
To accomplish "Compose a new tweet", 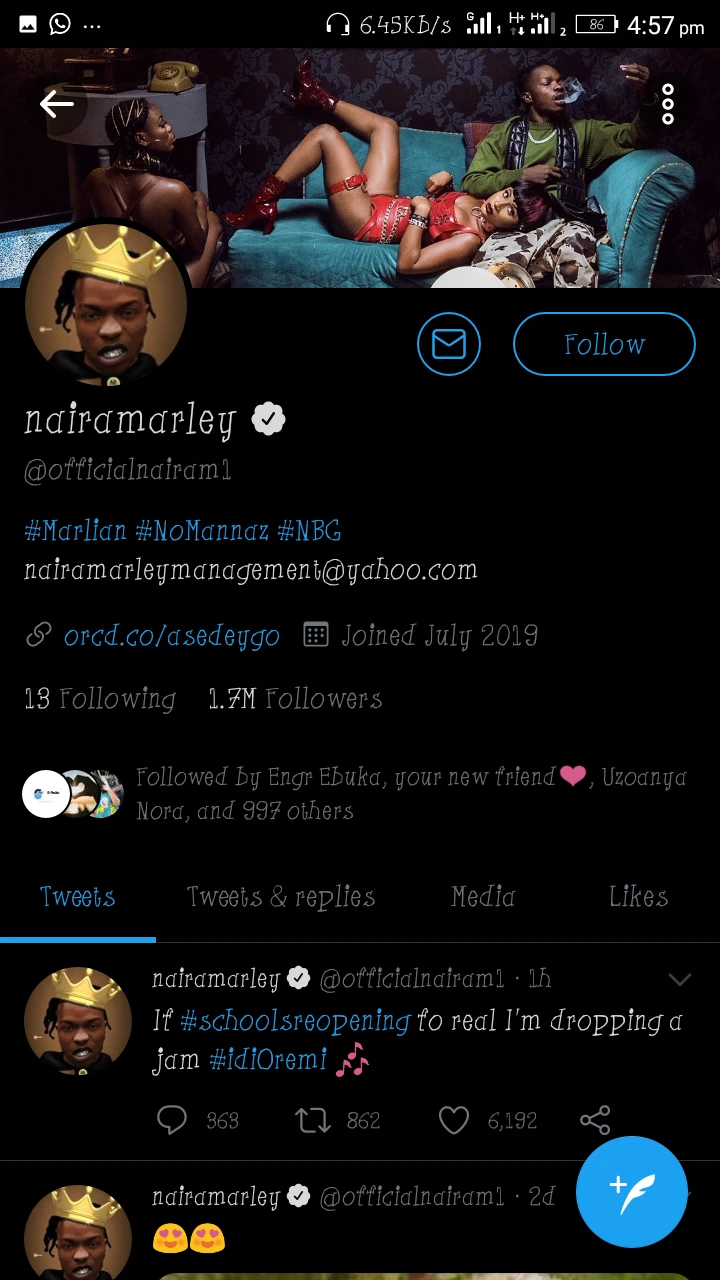I will click(632, 1192).
